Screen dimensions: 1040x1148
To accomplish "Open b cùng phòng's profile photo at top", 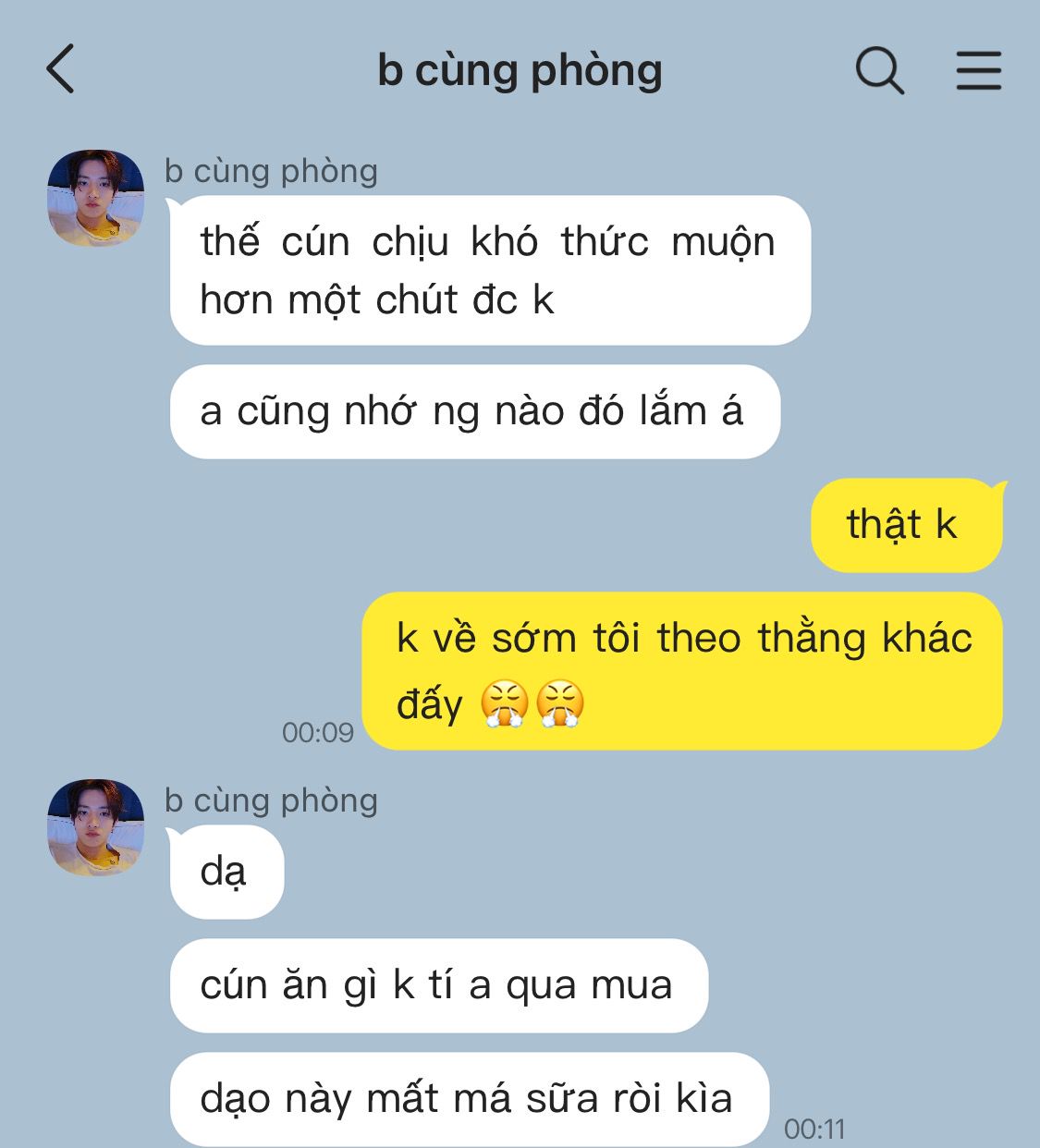I will pyautogui.click(x=95, y=198).
